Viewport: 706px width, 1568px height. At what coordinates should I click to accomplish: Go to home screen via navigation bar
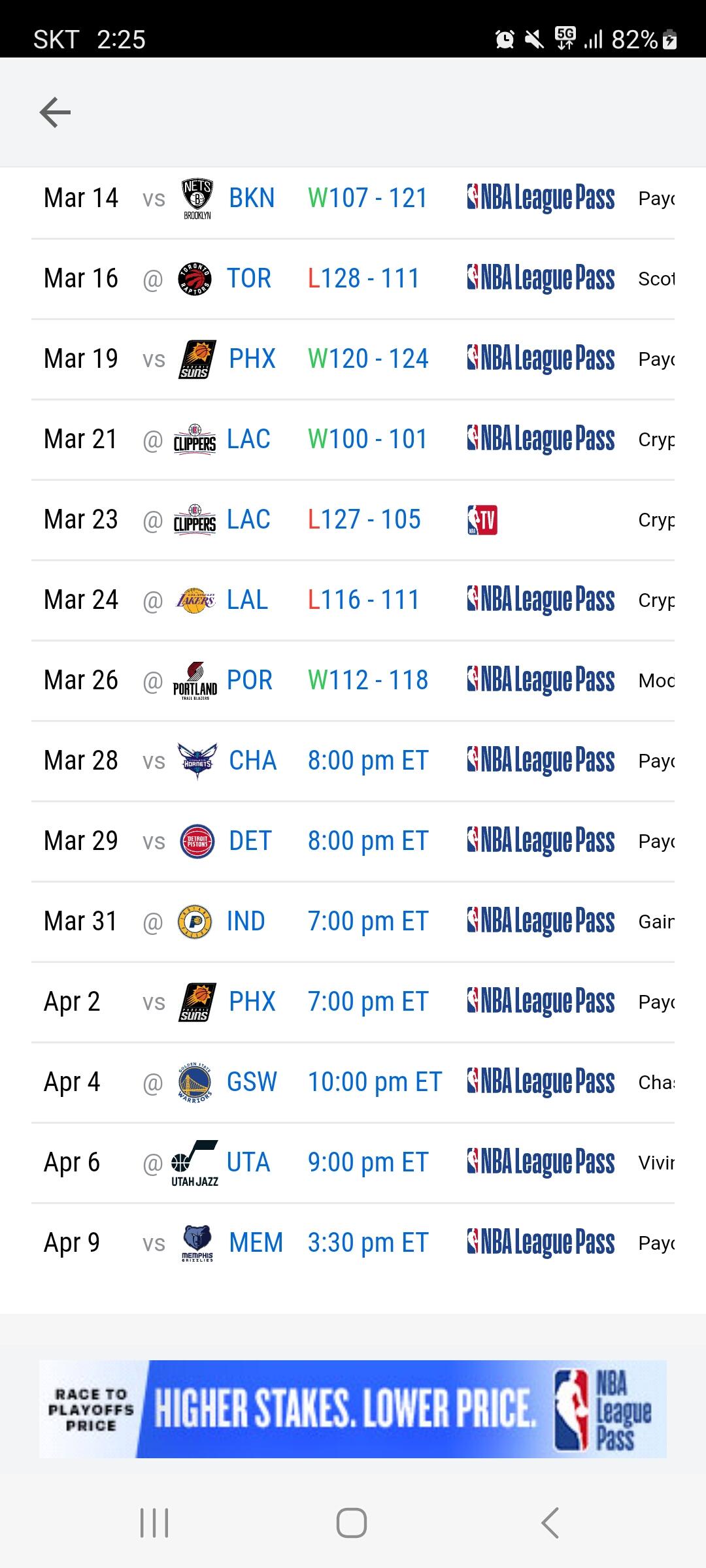(352, 1523)
